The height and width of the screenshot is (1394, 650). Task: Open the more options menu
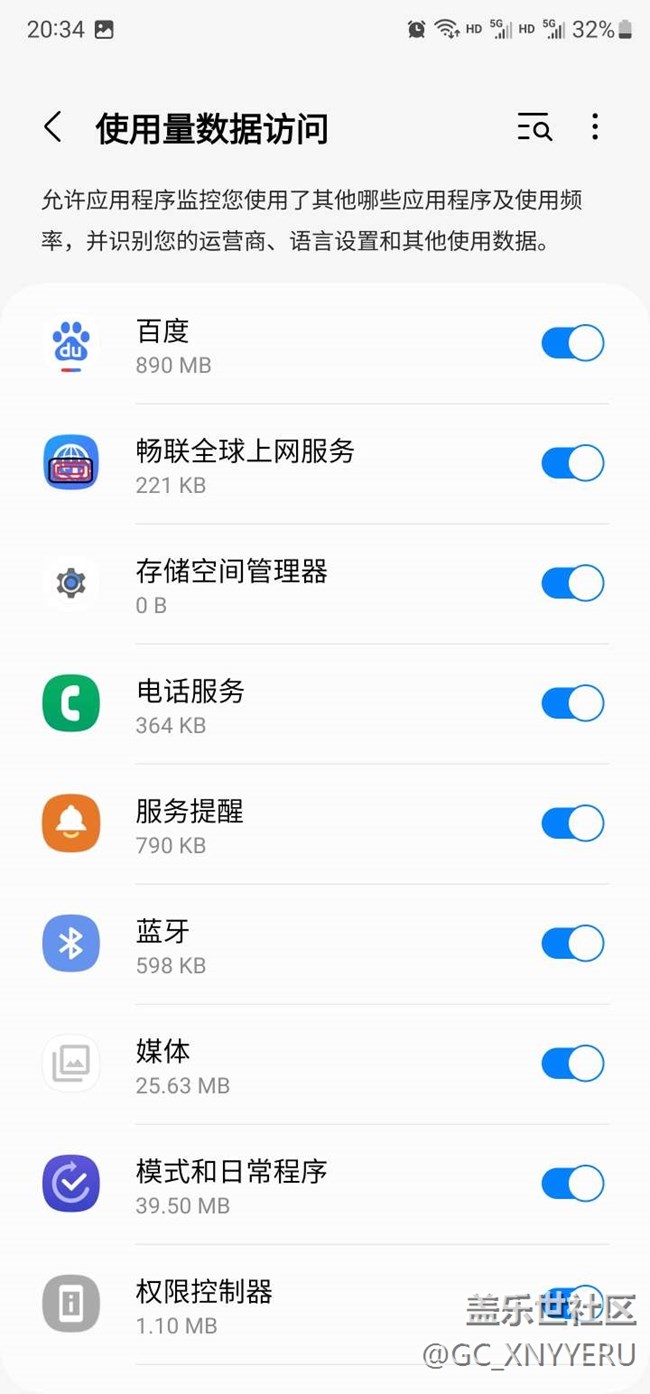[x=595, y=127]
